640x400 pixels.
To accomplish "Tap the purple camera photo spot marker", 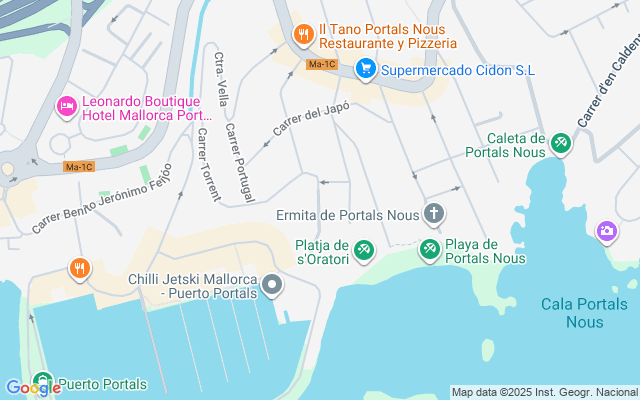I will tap(606, 232).
